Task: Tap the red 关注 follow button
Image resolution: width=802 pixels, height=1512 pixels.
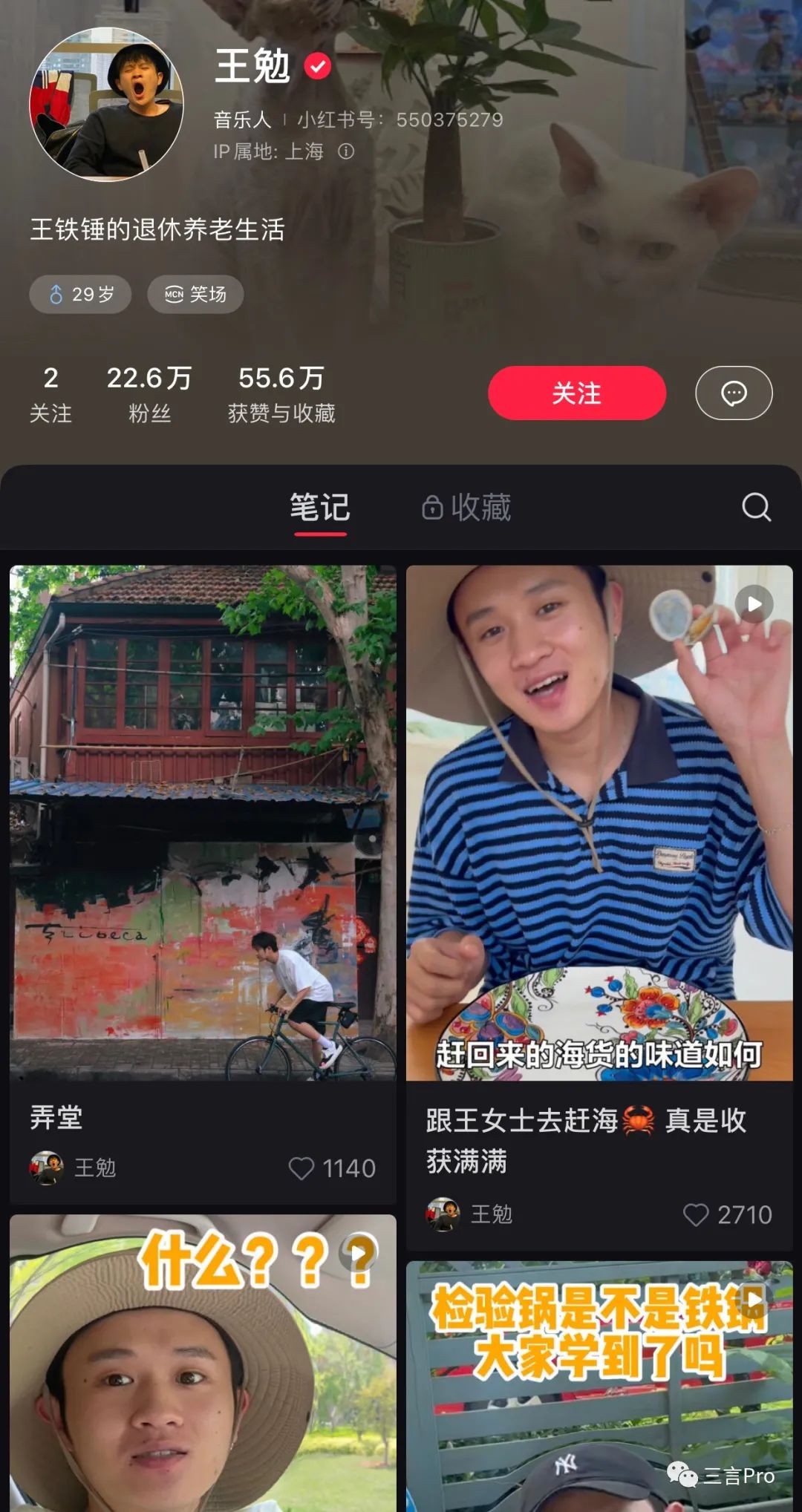Action: [x=576, y=393]
